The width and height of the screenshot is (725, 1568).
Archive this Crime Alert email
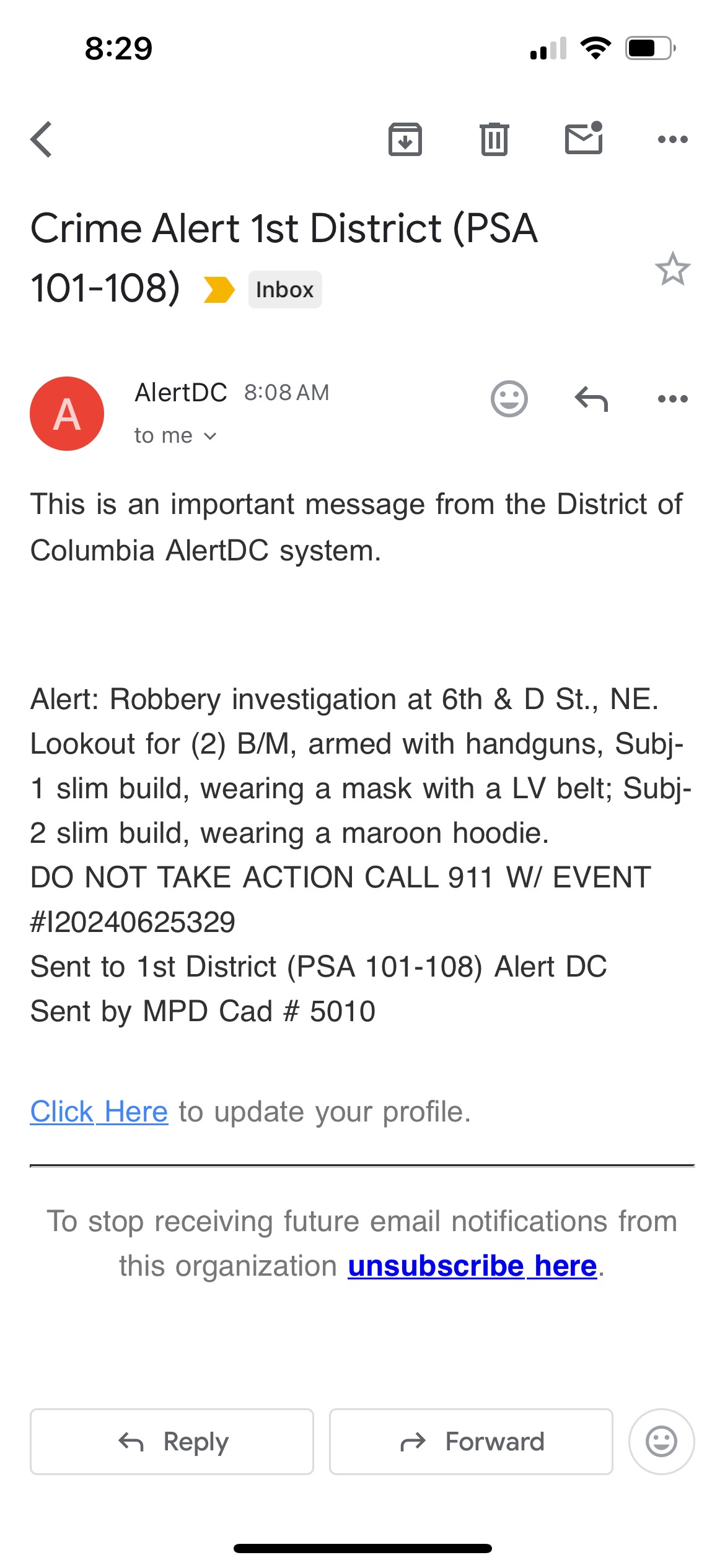point(405,139)
